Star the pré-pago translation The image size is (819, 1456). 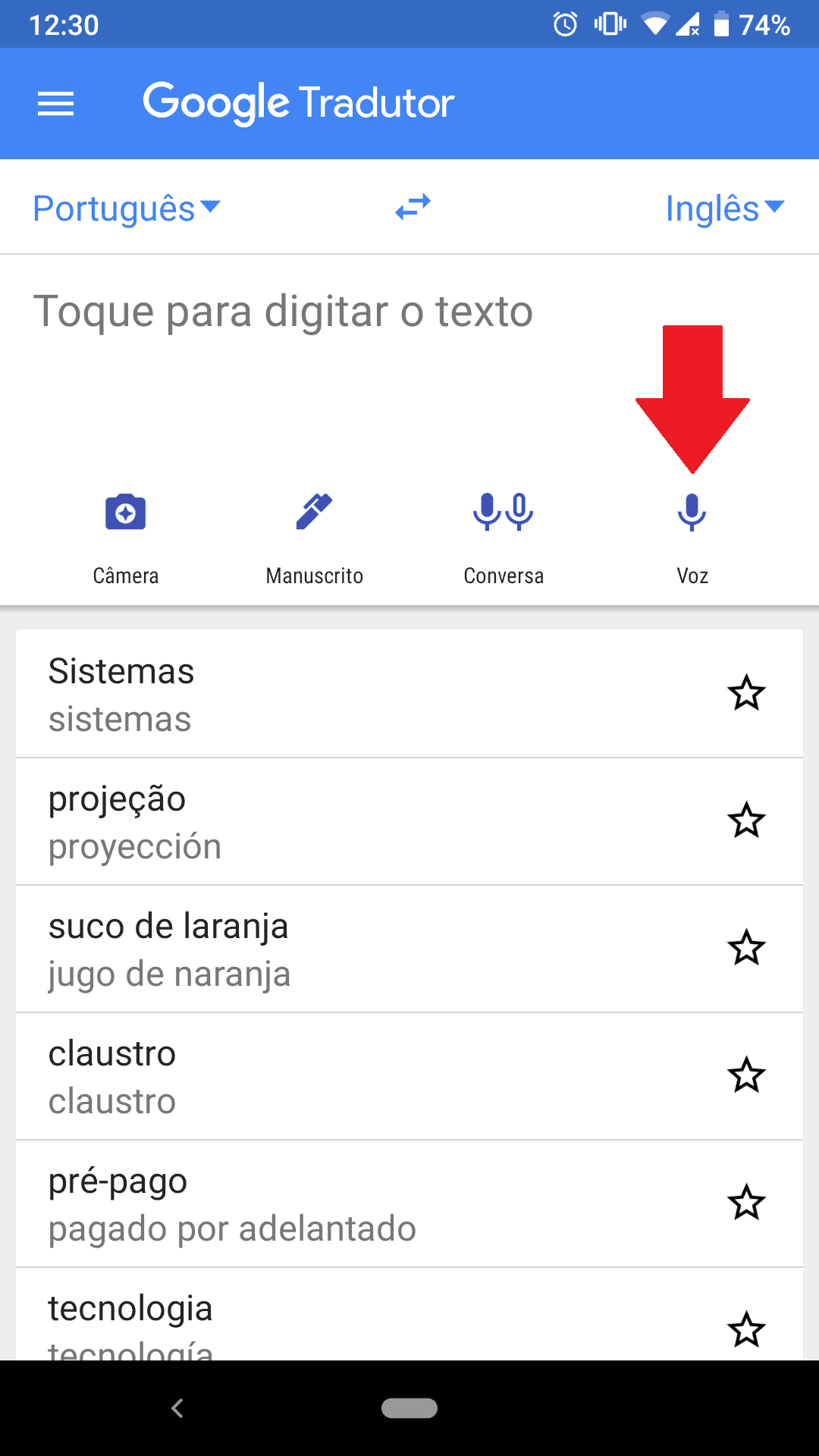click(746, 1203)
